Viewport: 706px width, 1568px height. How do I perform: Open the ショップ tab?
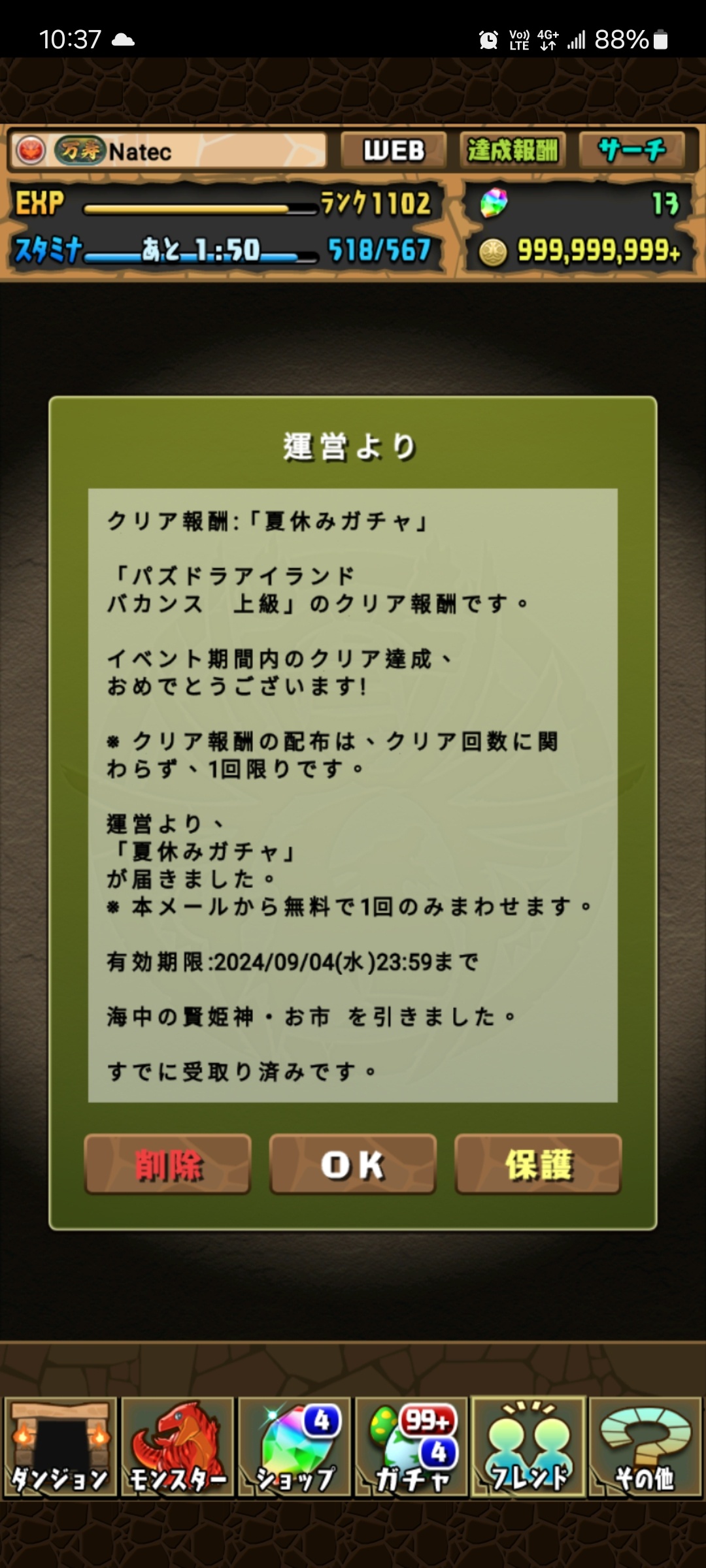[x=295, y=1447]
